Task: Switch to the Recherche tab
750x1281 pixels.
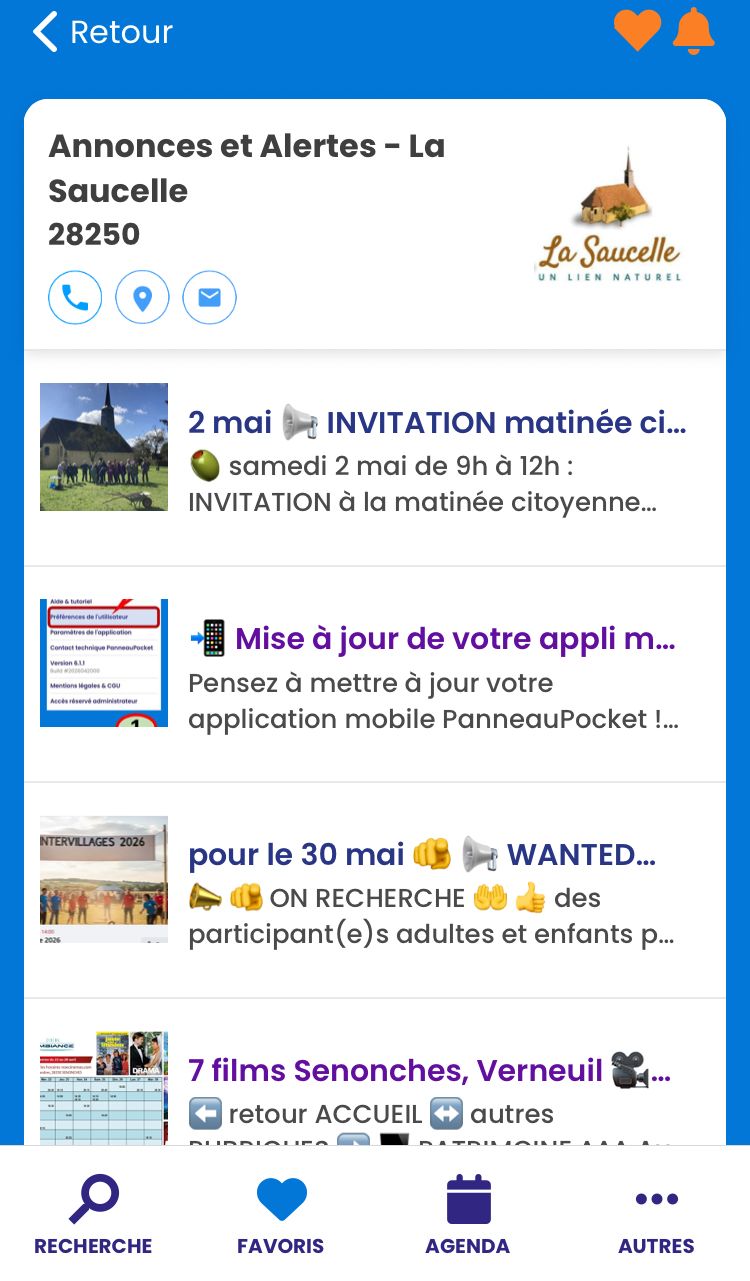Action: pos(93,1214)
